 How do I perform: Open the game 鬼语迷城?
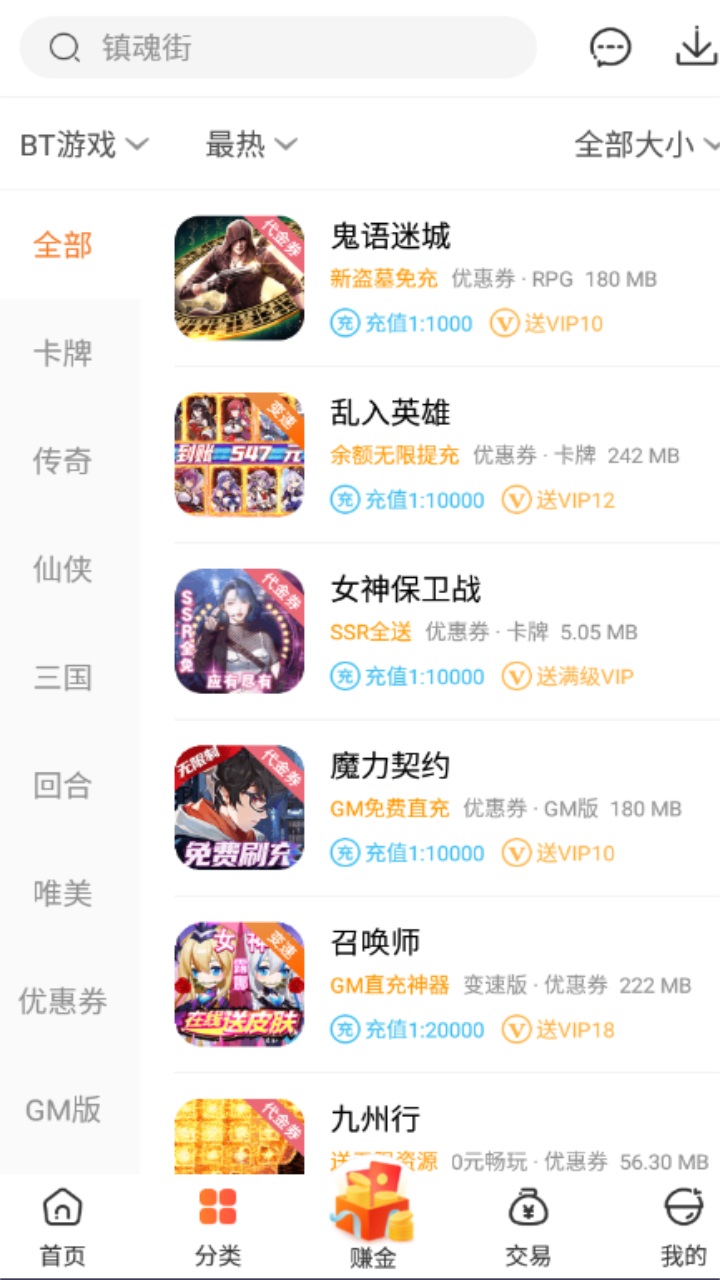pyautogui.click(x=390, y=236)
